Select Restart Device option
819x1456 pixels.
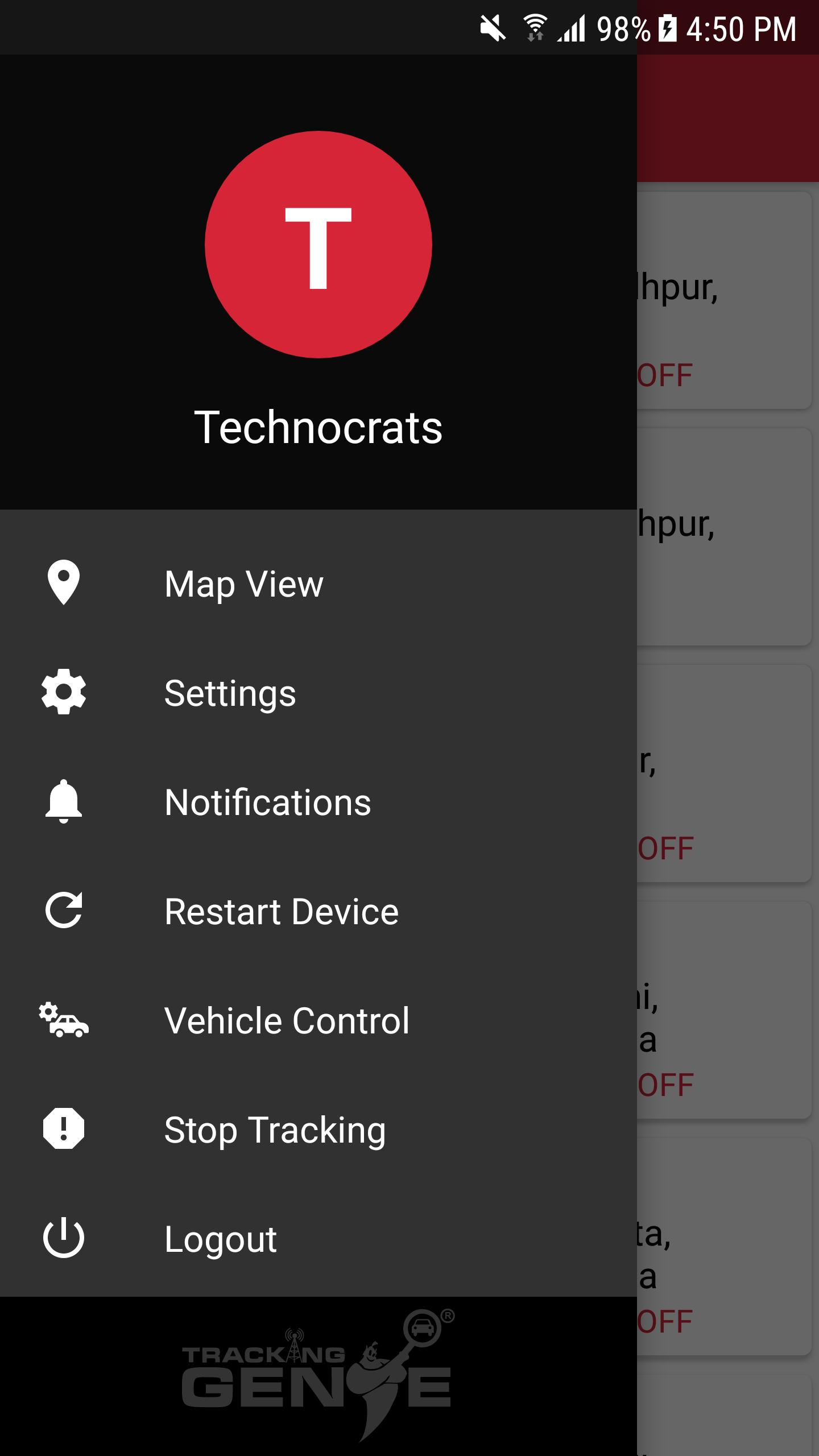click(281, 911)
